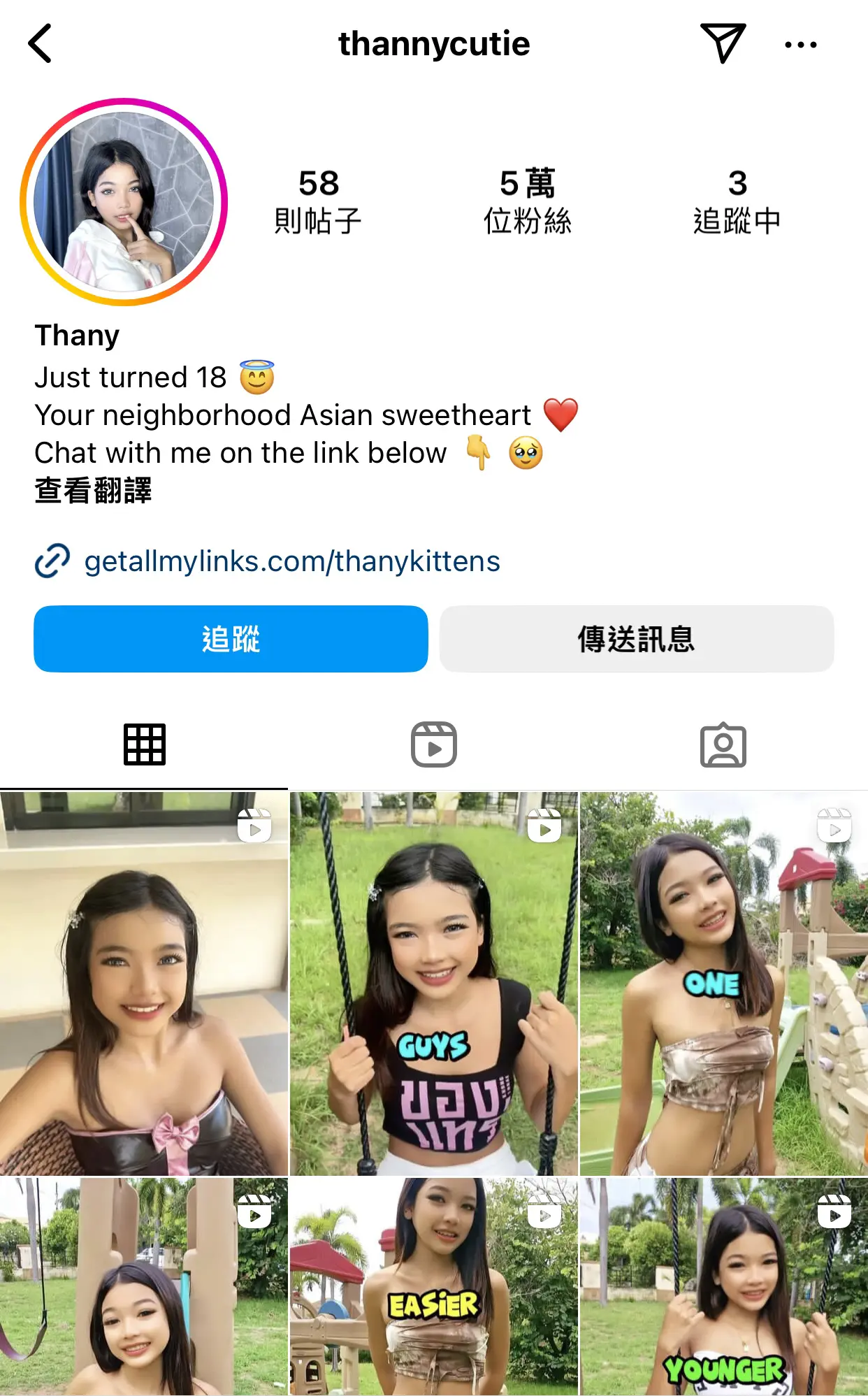The image size is (868, 1396).
Task: Open the reel with the EASIER caption
Action: coord(434,1286)
